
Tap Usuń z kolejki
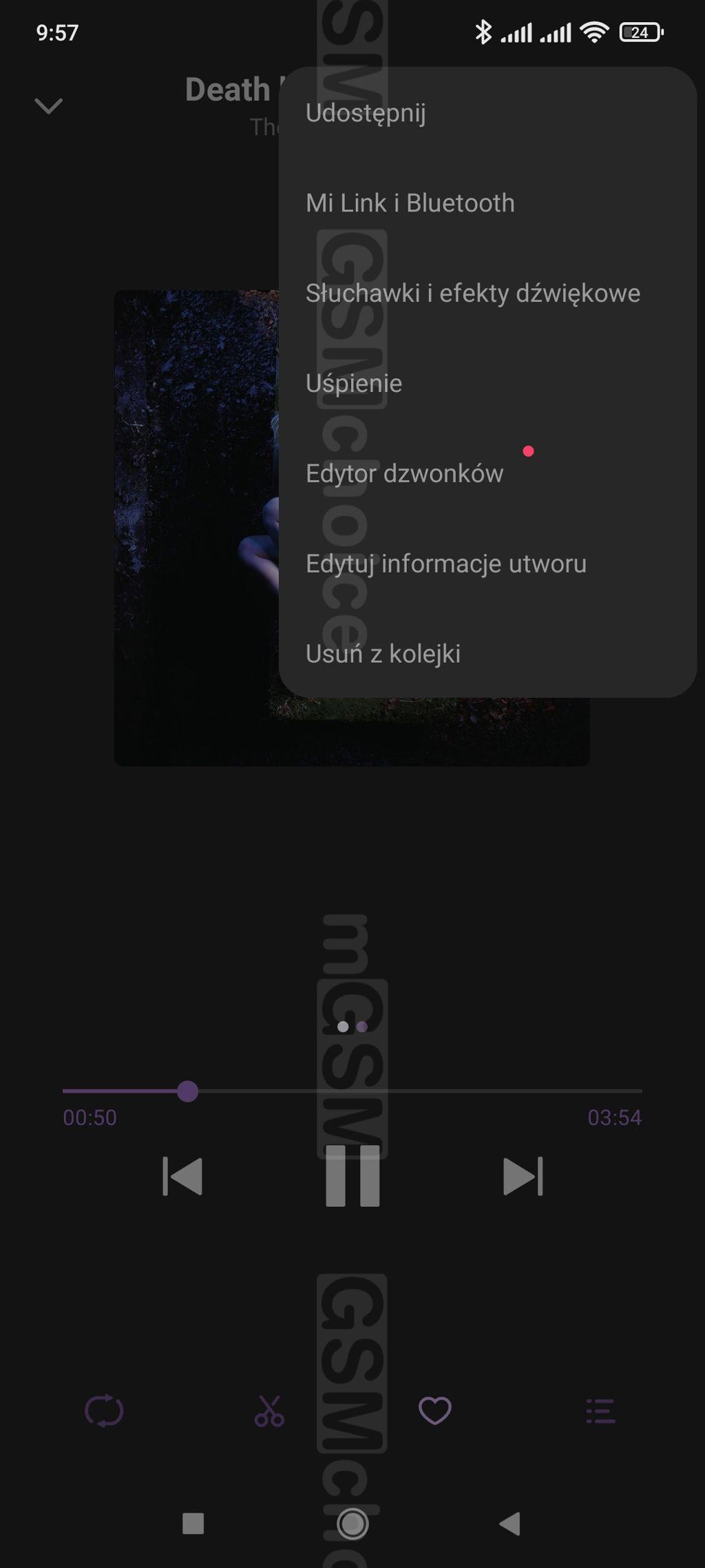(x=383, y=654)
